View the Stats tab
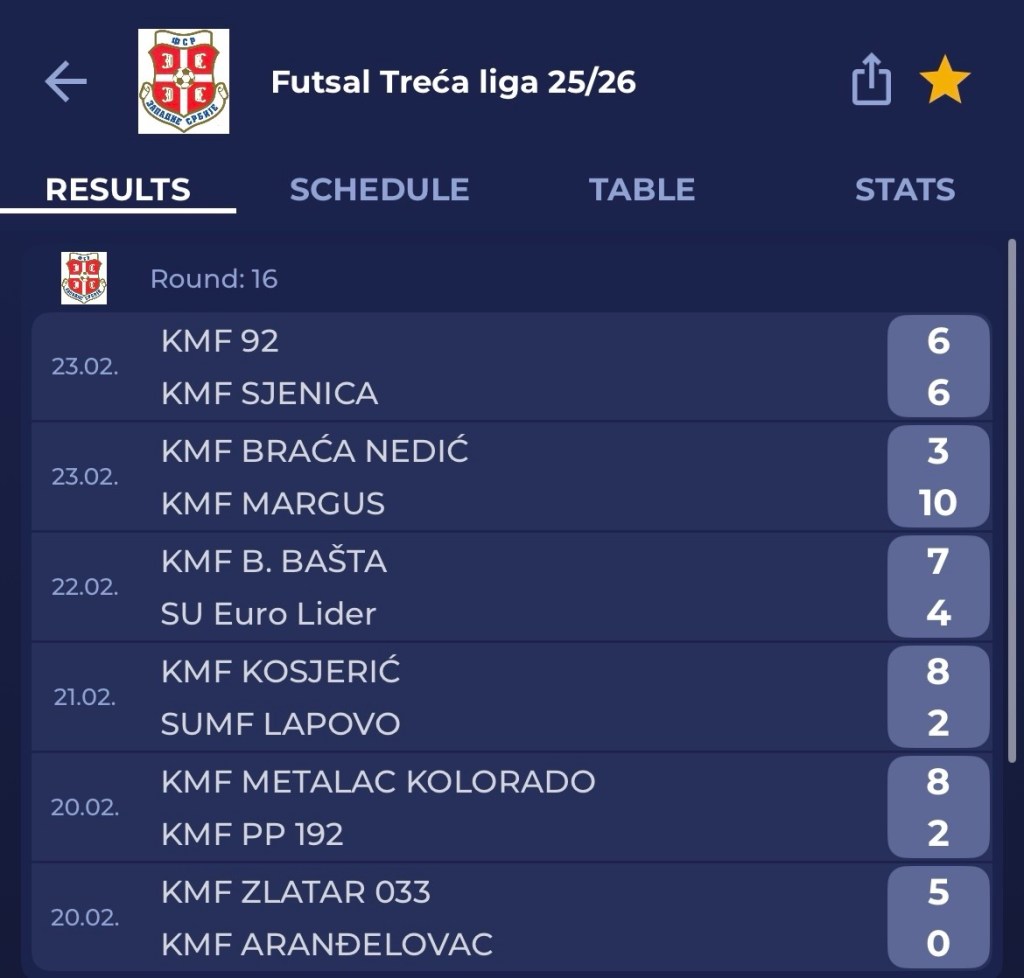The height and width of the screenshot is (978, 1024). (x=904, y=190)
